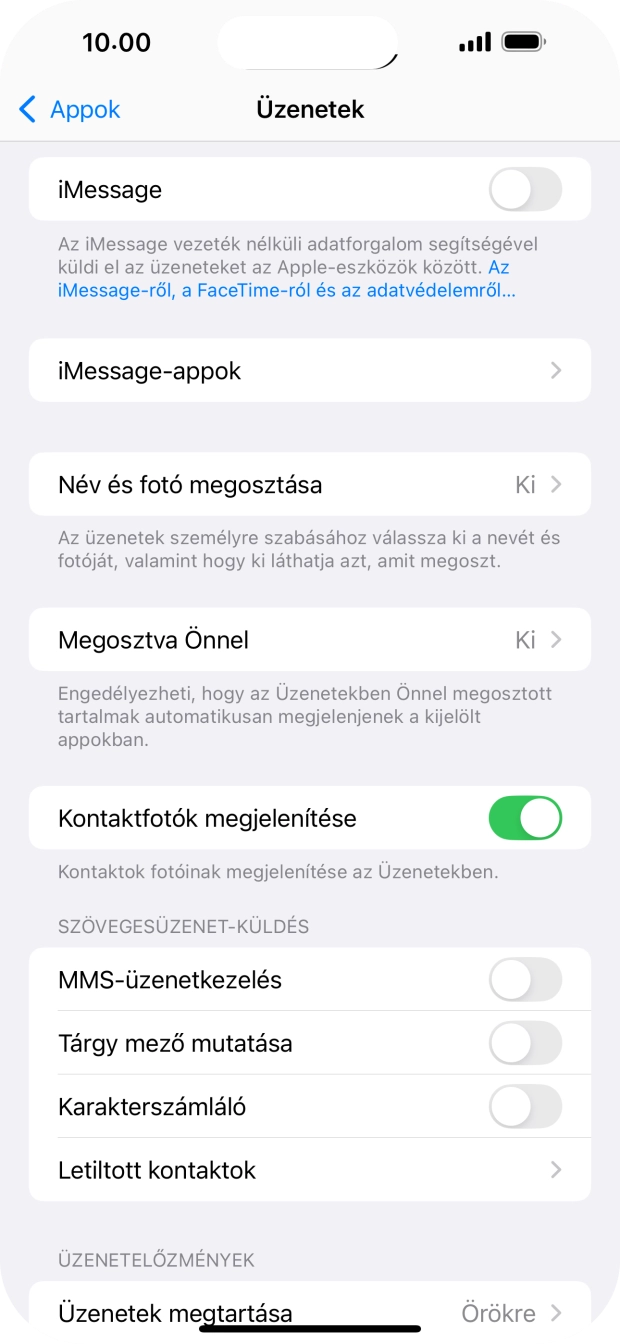Turn on the iMessage switch
Viewport: 620px width, 1344px height.
click(x=525, y=189)
